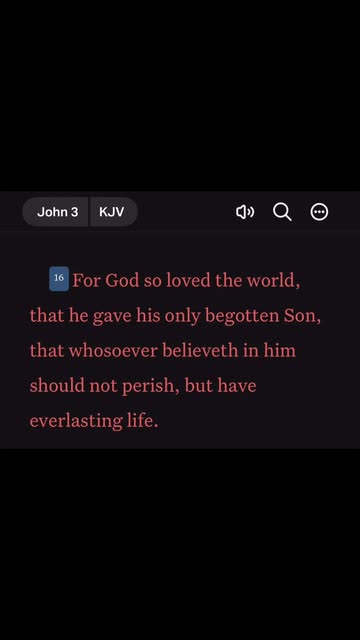Play the audio Bible speaker icon
The height and width of the screenshot is (640, 360).
coord(245,212)
